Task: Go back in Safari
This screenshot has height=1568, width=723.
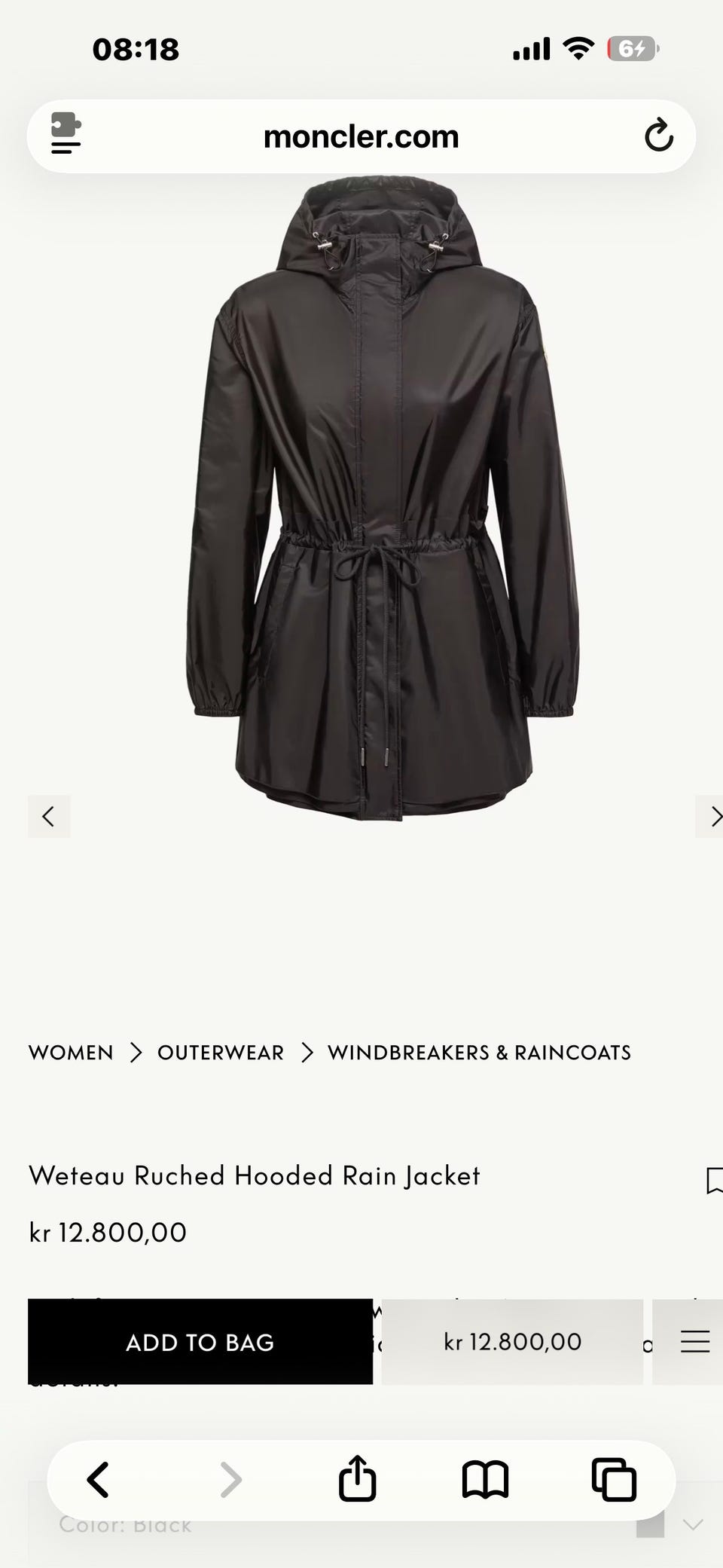Action: coord(99,1480)
